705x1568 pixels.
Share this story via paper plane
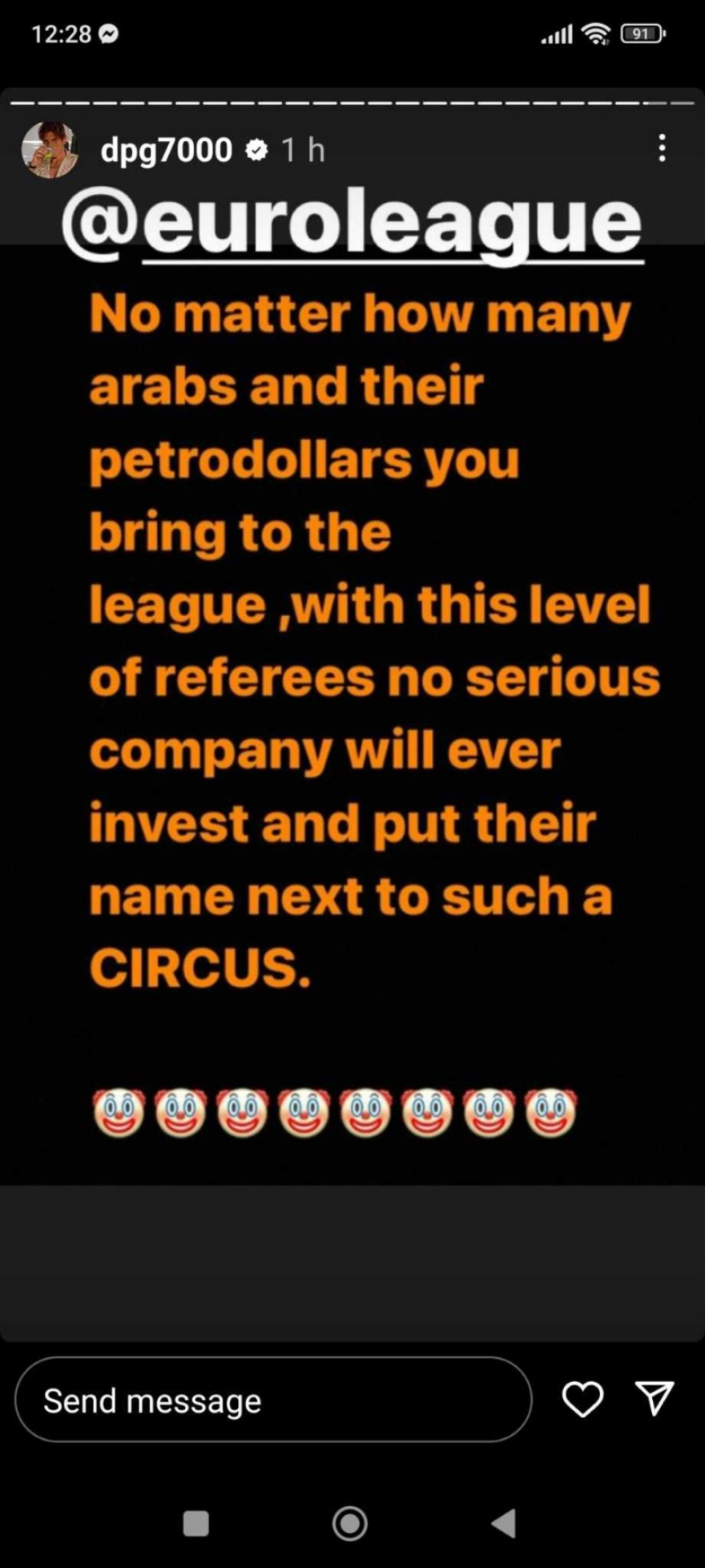pyautogui.click(x=655, y=1398)
